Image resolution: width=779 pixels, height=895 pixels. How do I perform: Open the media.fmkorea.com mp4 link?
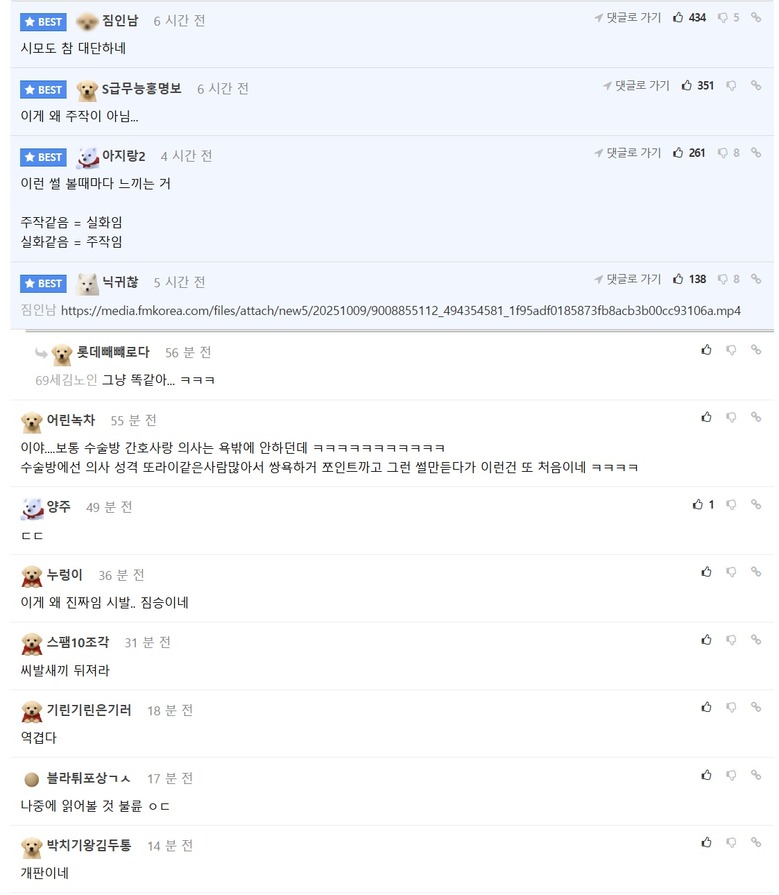point(400,310)
